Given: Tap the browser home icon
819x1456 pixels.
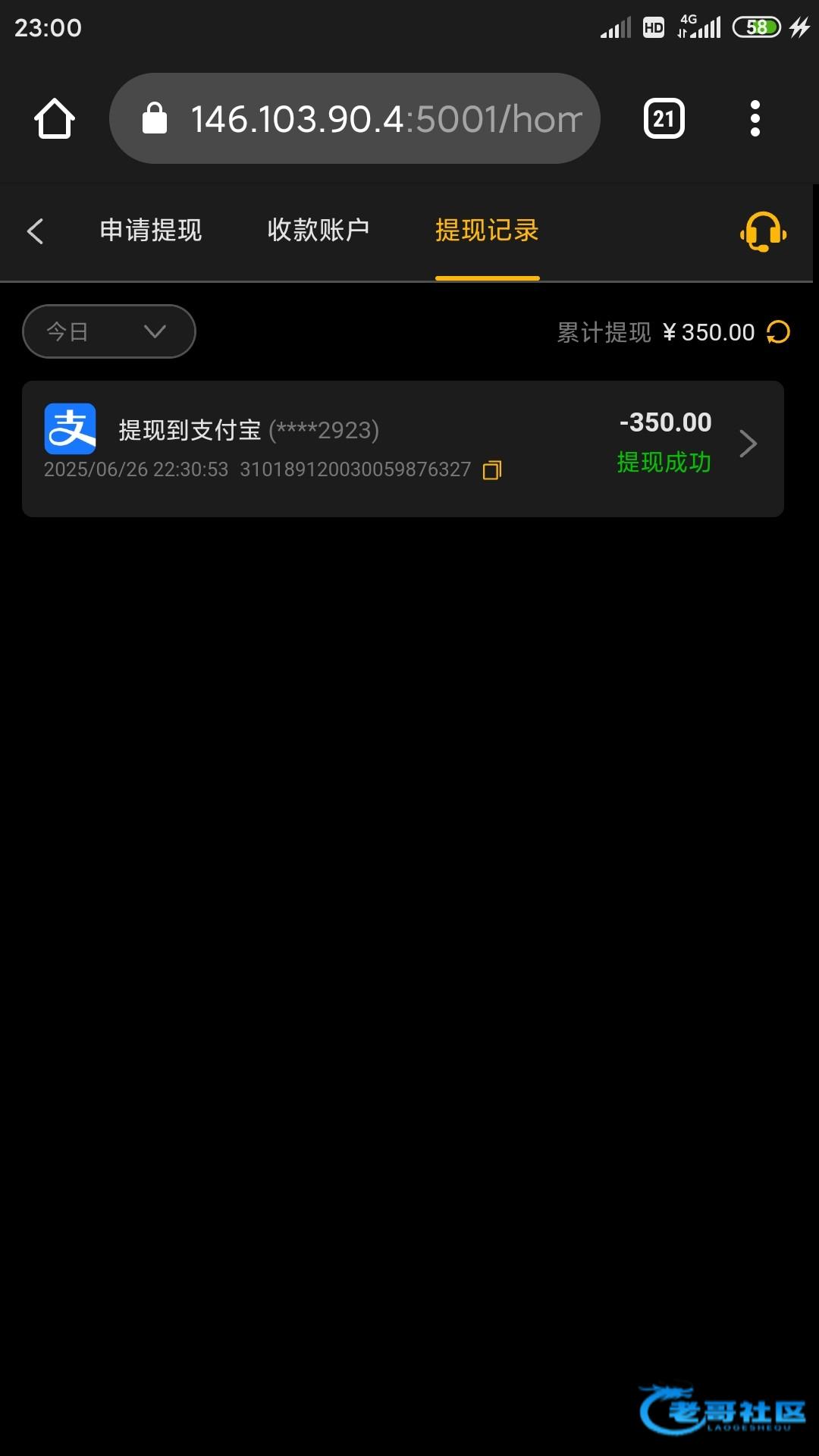Looking at the screenshot, I should coord(55,119).
